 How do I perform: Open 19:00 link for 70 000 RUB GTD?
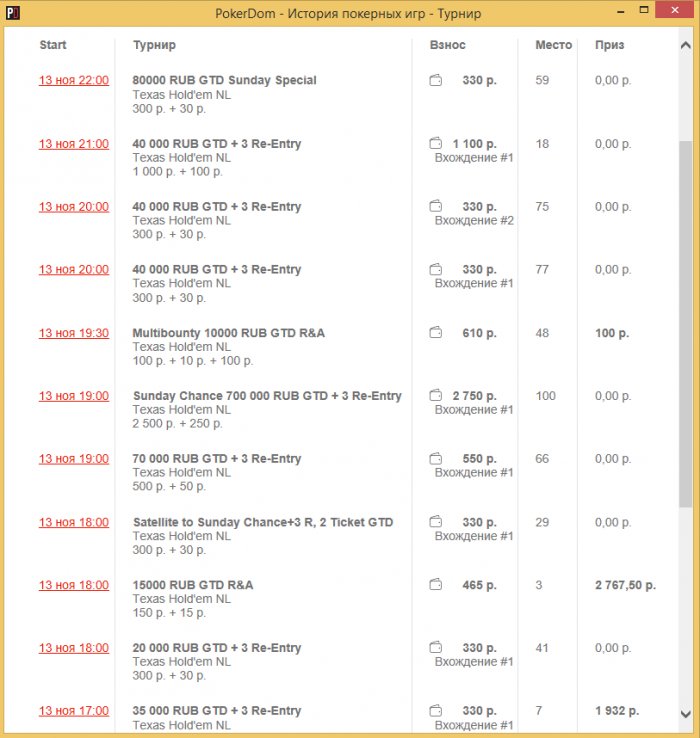point(74,459)
